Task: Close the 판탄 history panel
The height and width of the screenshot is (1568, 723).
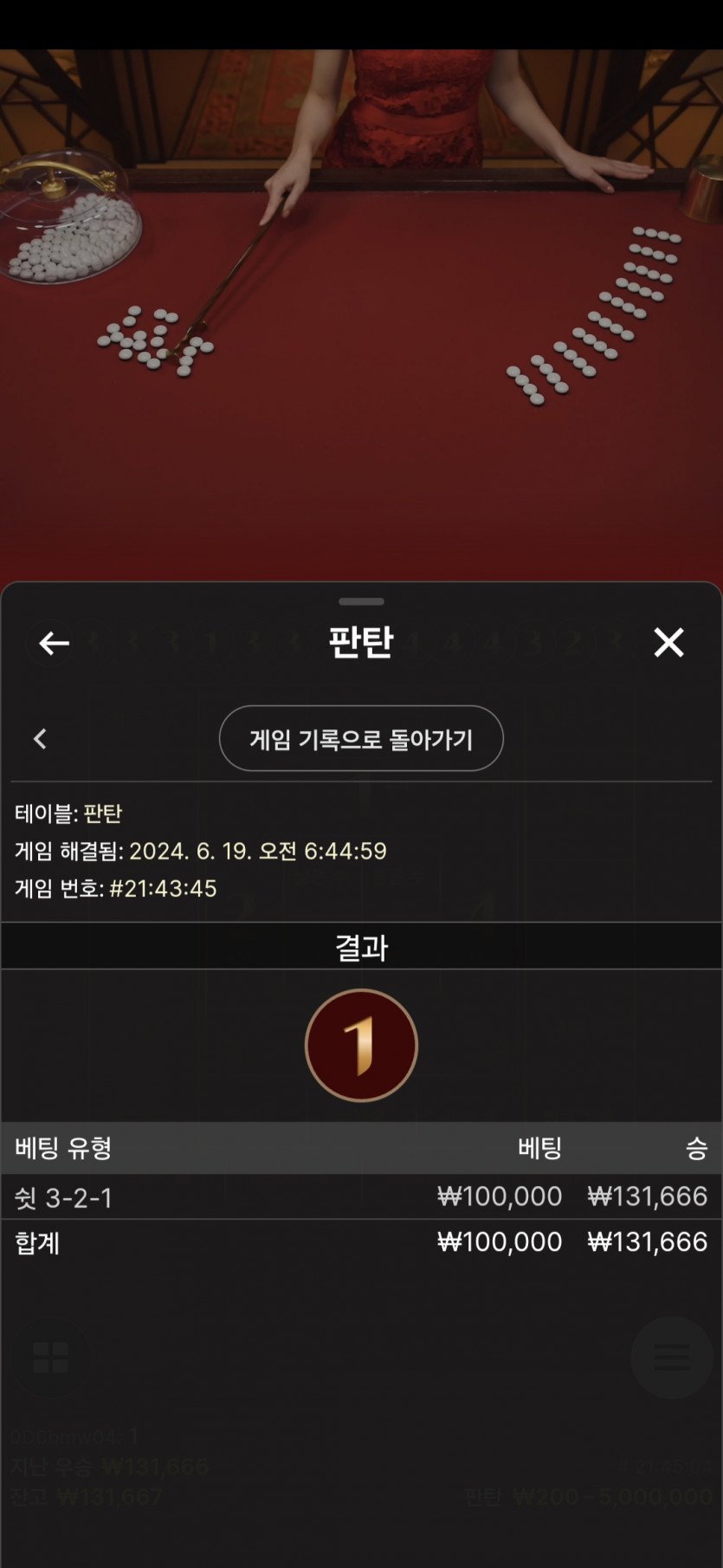Action: (668, 643)
